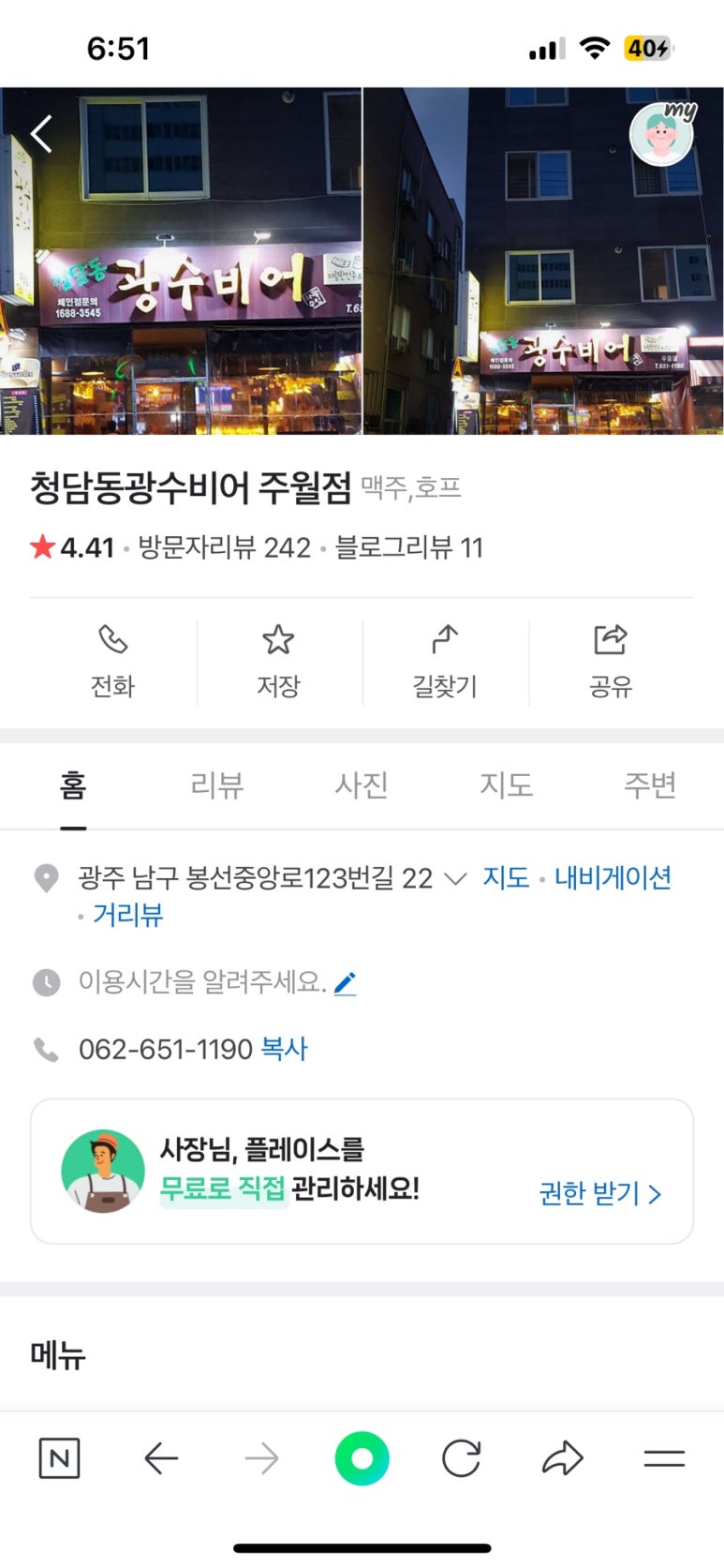
Task: Save this place with 저장
Action: pyautogui.click(x=278, y=662)
